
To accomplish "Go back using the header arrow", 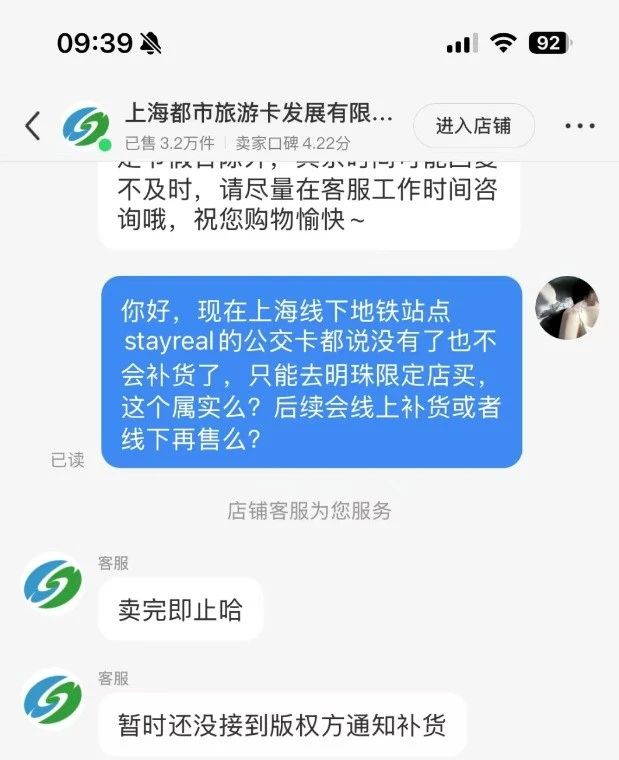I will [33, 126].
